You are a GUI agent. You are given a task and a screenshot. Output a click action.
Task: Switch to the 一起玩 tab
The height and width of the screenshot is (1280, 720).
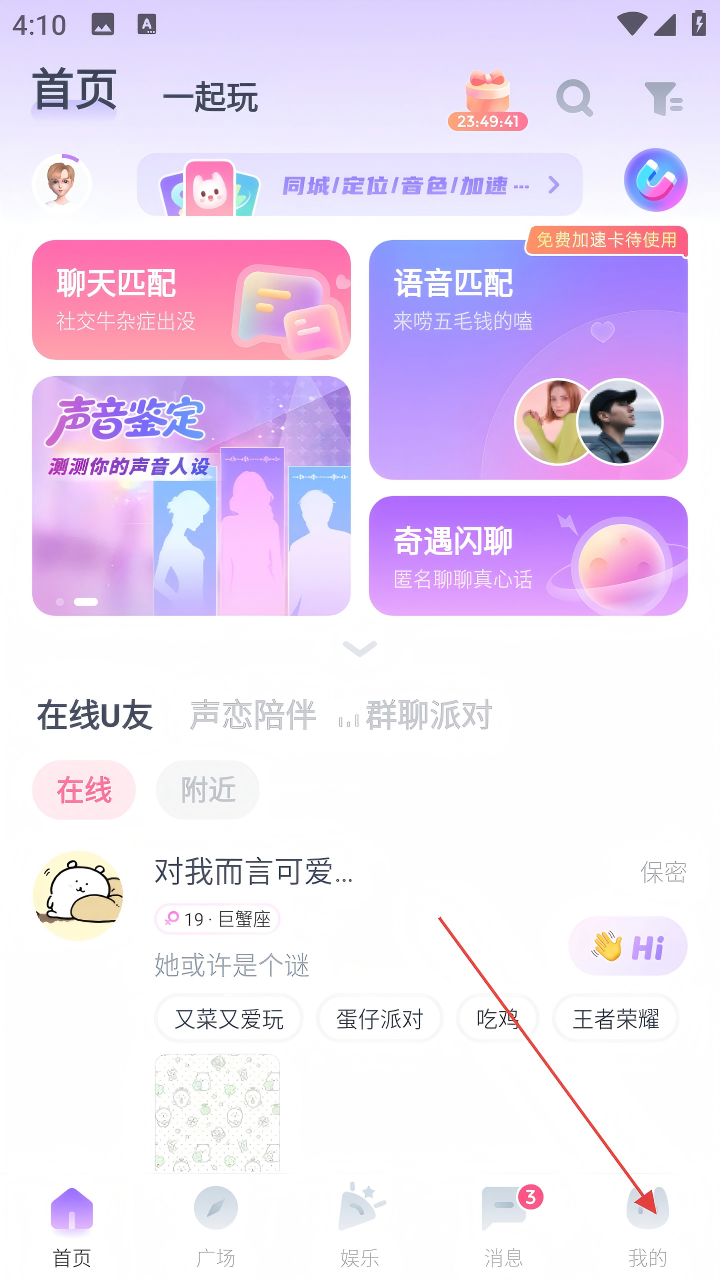click(x=210, y=98)
